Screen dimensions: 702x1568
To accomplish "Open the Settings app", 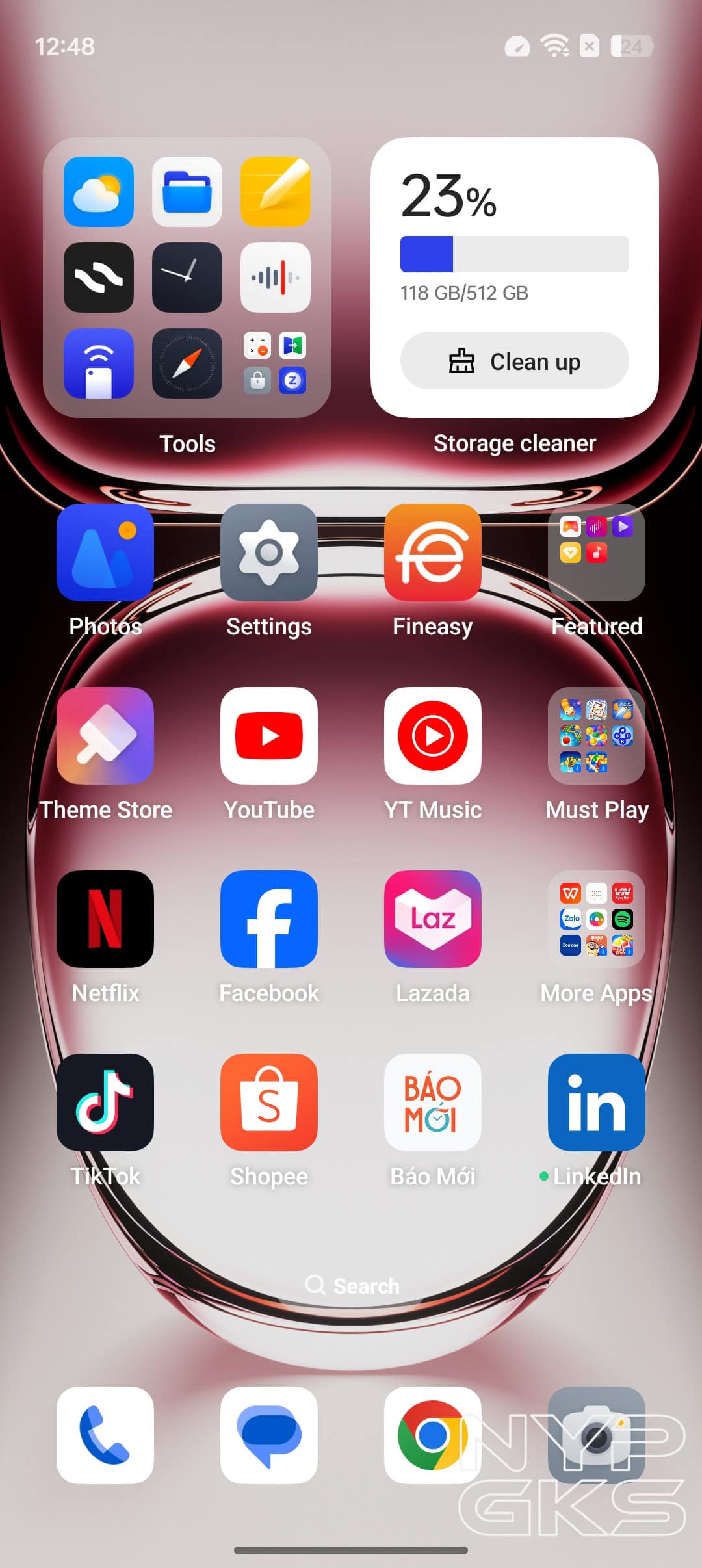I will [x=269, y=553].
